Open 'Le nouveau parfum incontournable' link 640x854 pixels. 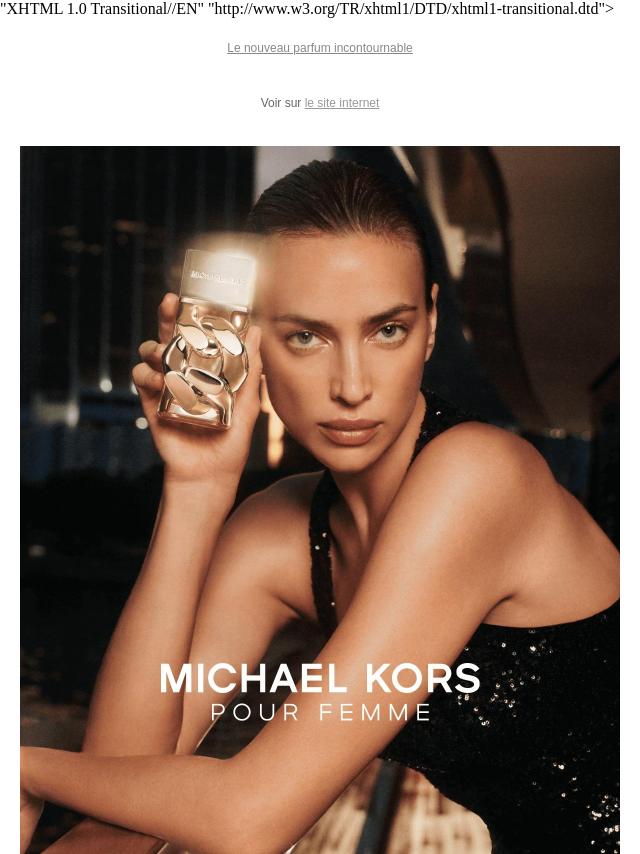319,48
